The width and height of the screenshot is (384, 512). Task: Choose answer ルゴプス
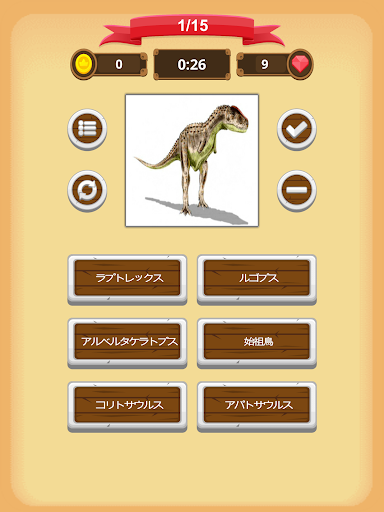[257, 279]
